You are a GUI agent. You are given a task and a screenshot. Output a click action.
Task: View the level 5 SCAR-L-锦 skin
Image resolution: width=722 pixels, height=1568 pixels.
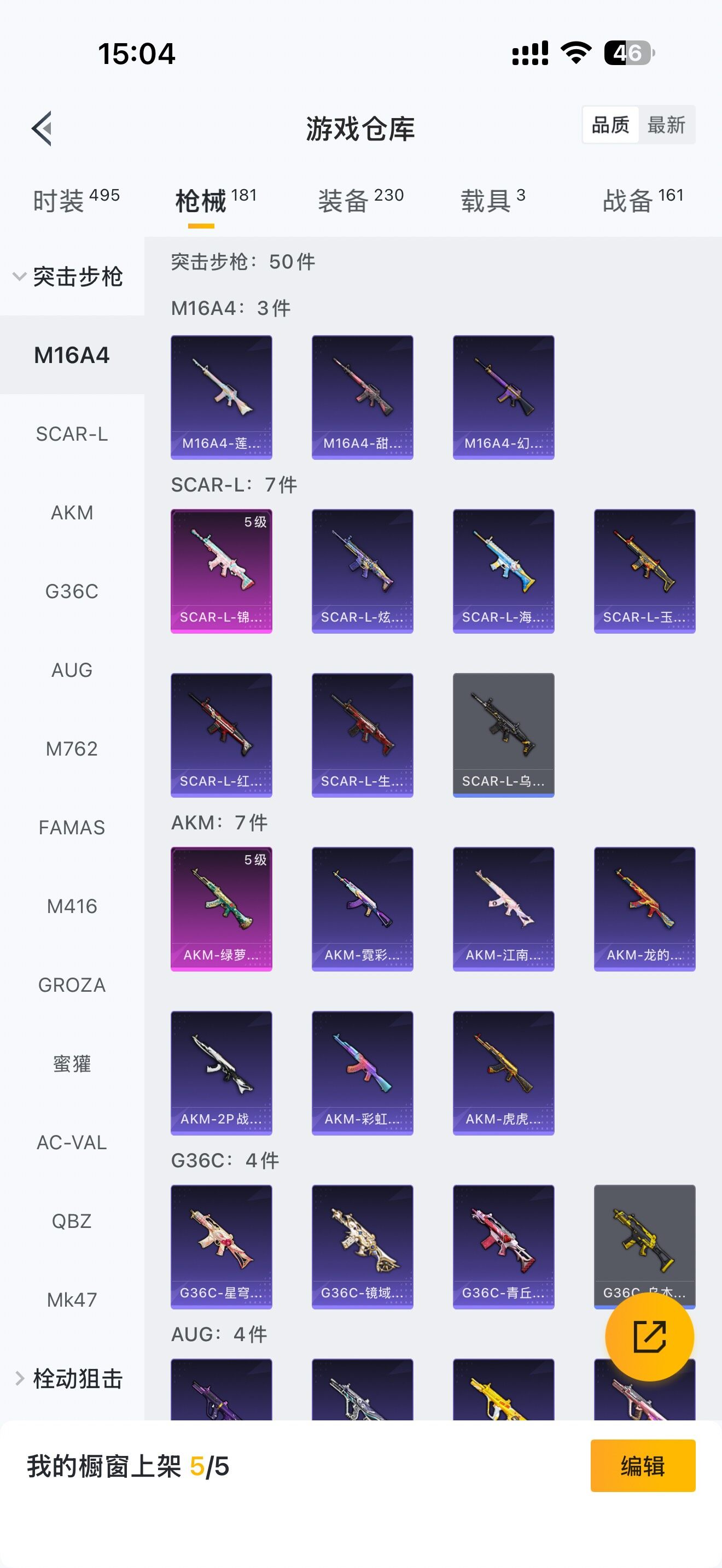point(221,571)
